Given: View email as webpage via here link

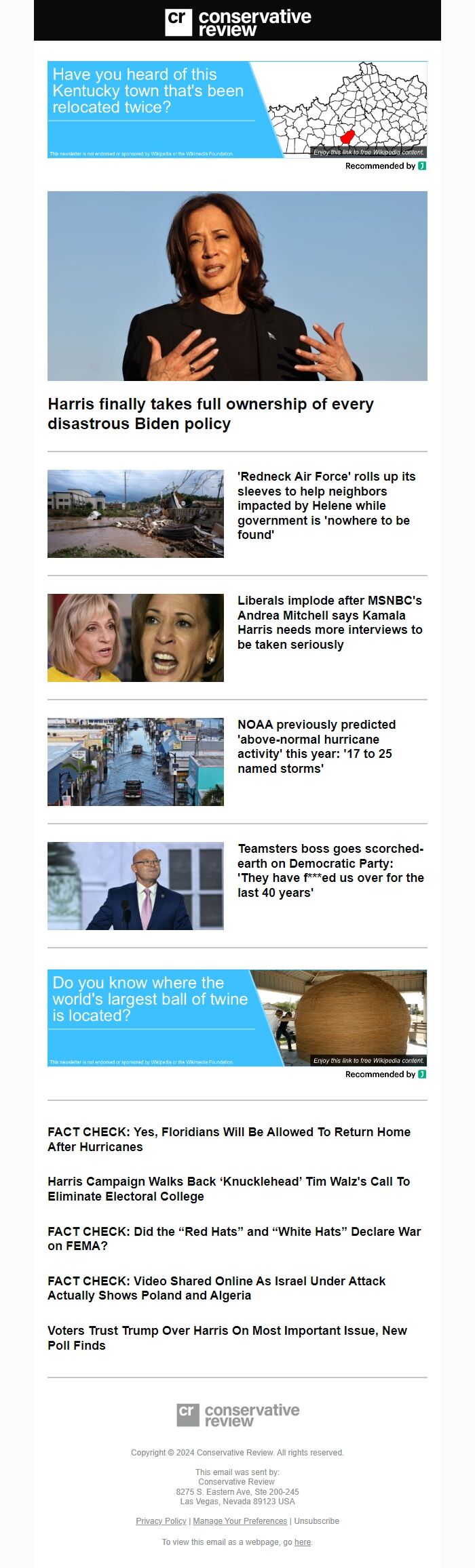Looking at the screenshot, I should point(303,1542).
